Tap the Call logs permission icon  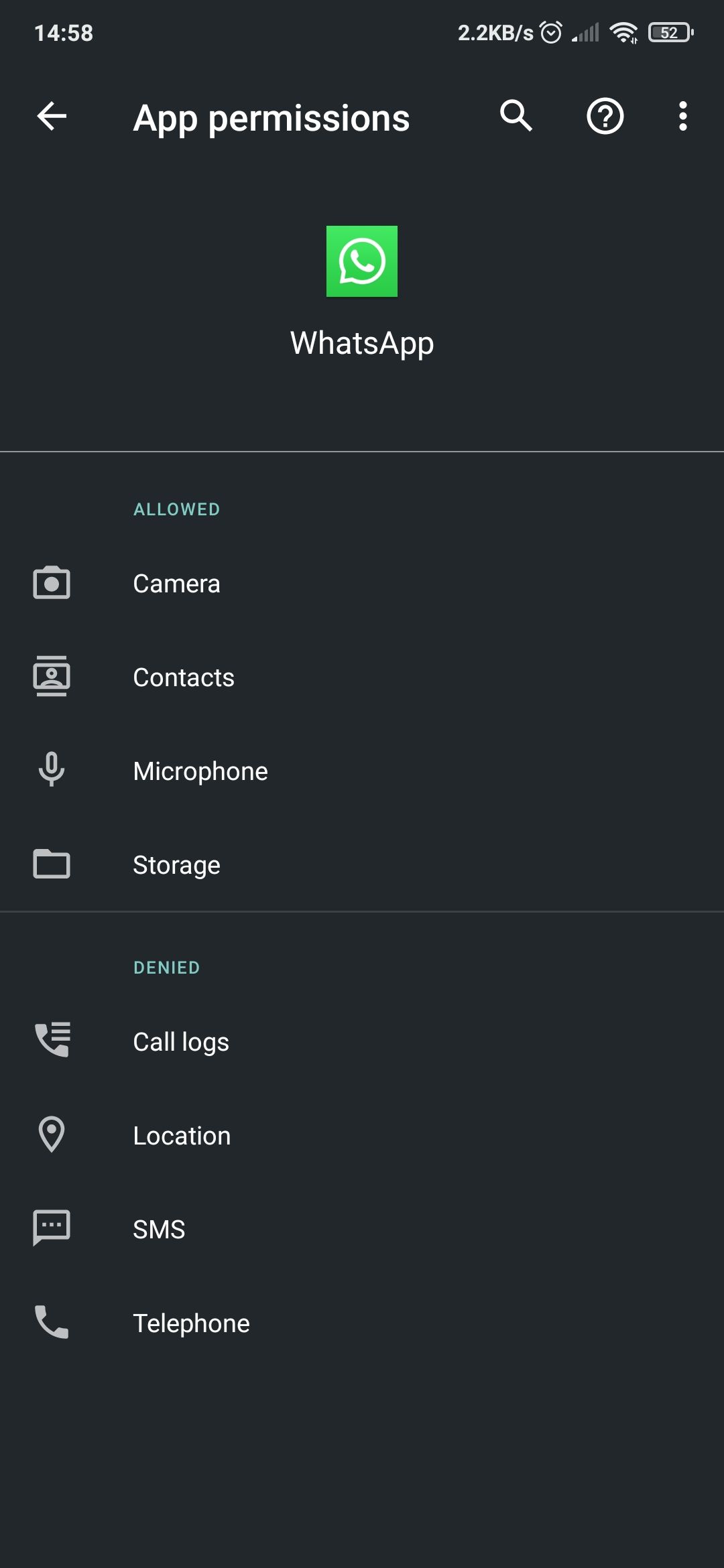[51, 1041]
